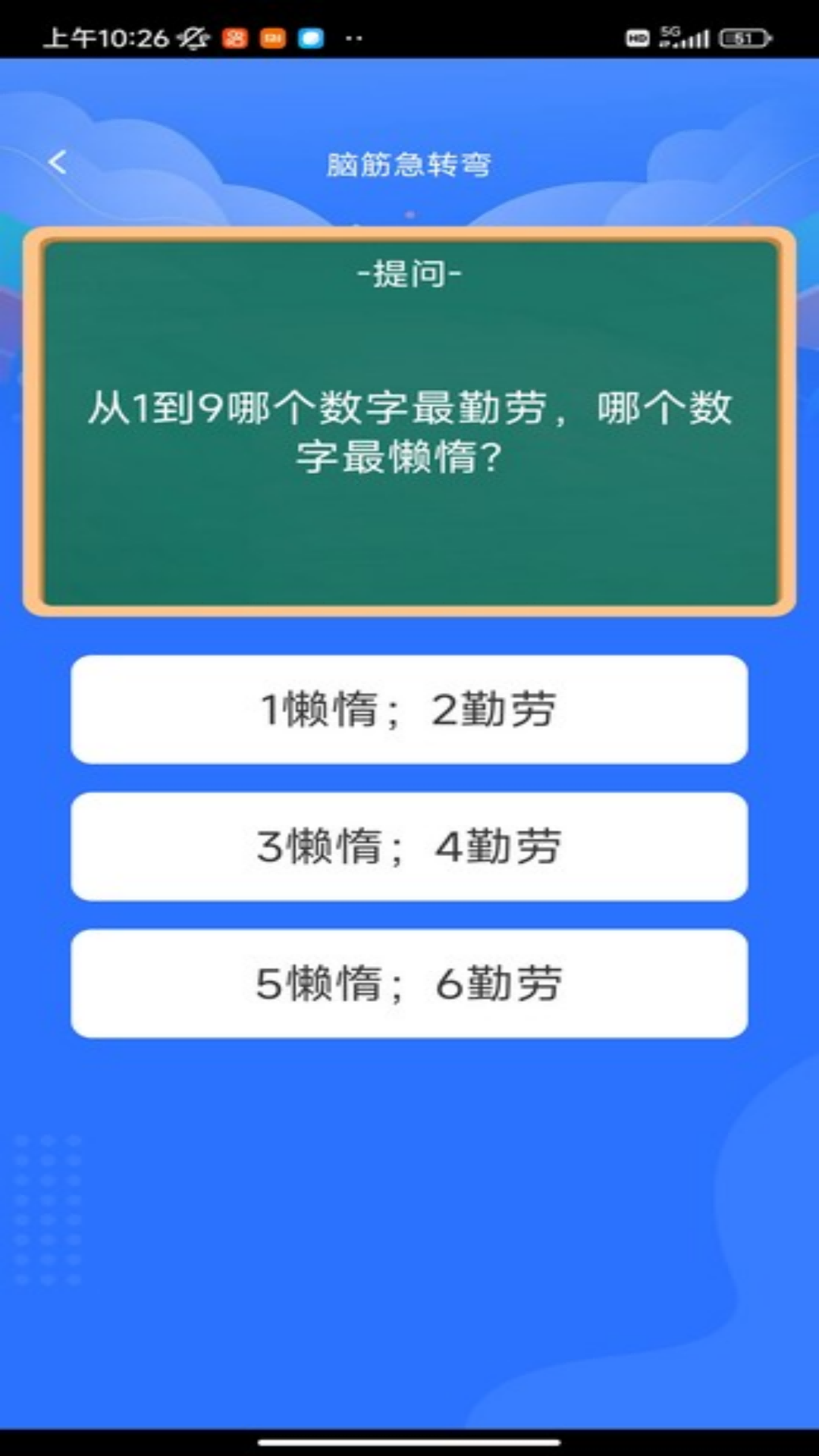This screenshot has height=1456, width=819.
Task: Click the -提问- heading on the chalkboard
Action: click(409, 275)
